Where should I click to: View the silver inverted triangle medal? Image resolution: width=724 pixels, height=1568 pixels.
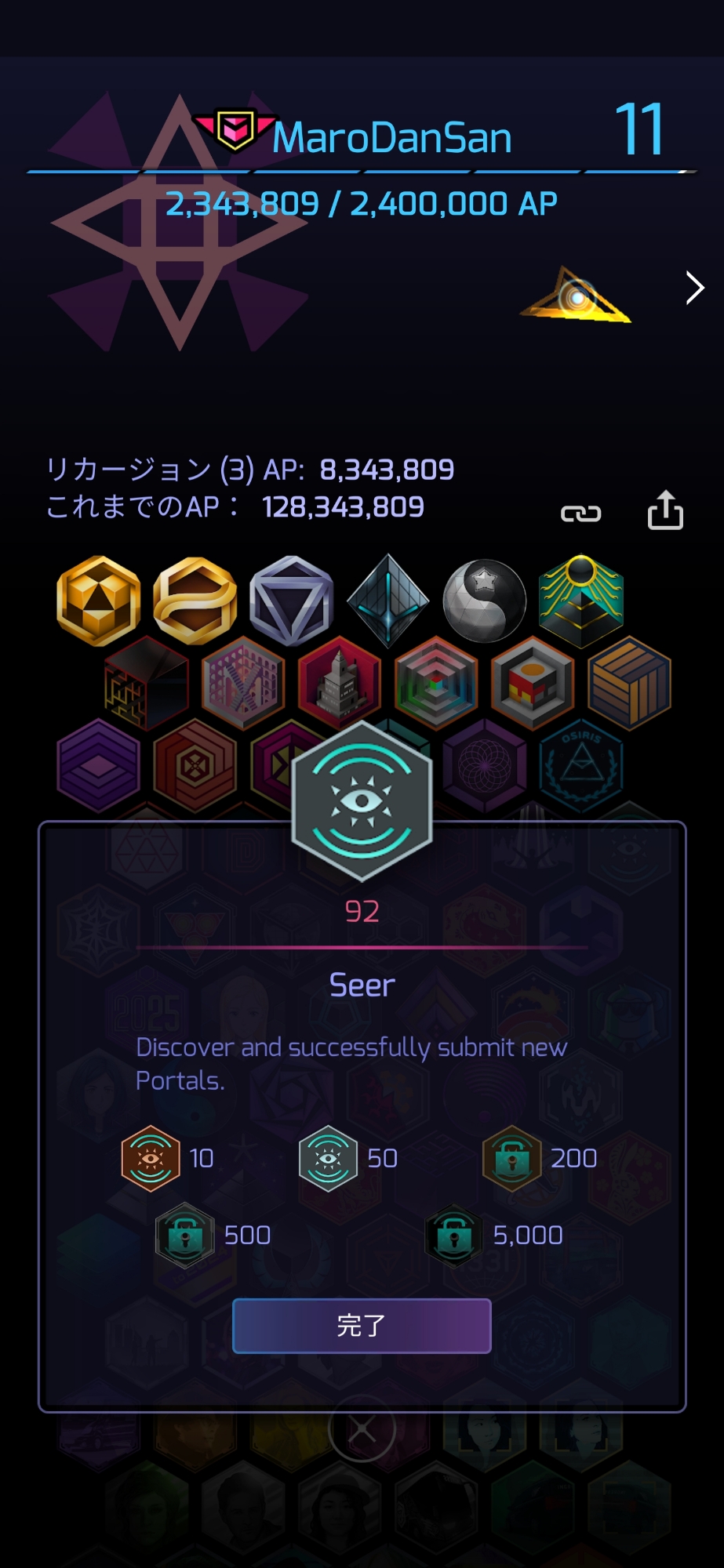(x=292, y=601)
